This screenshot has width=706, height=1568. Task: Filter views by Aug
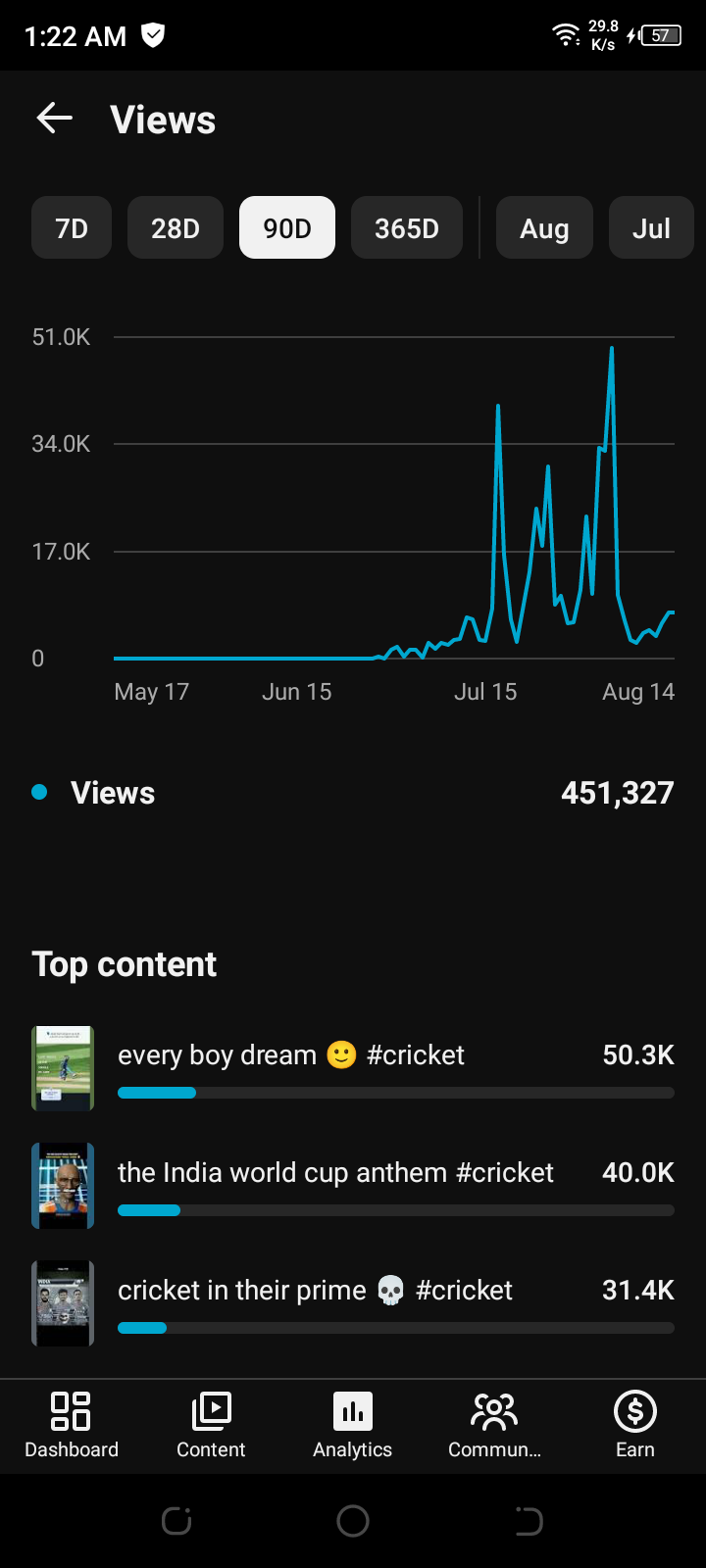544,228
